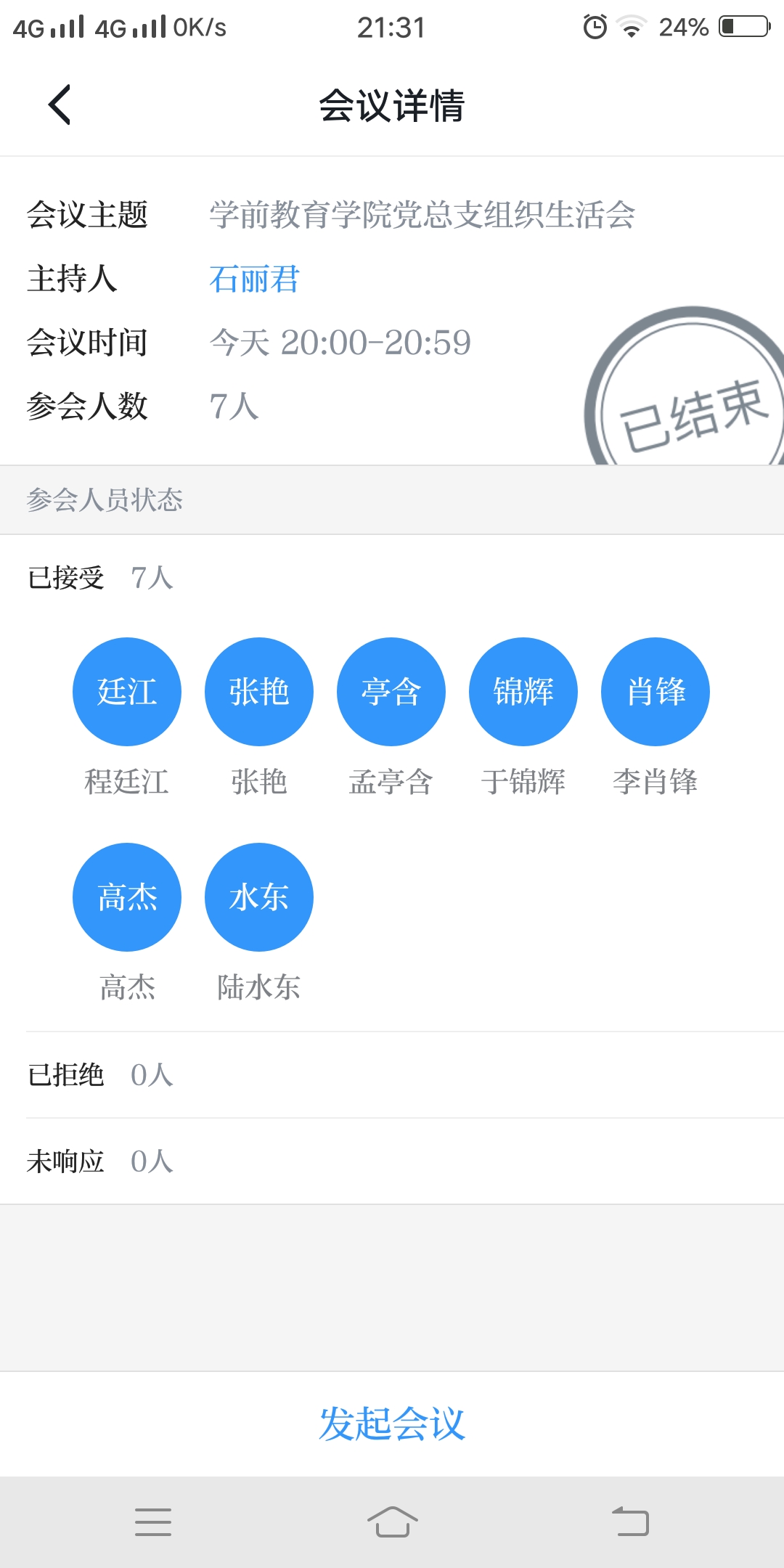View attendee 陆水东's avatar
The height and width of the screenshot is (1568, 784).
pyautogui.click(x=259, y=897)
